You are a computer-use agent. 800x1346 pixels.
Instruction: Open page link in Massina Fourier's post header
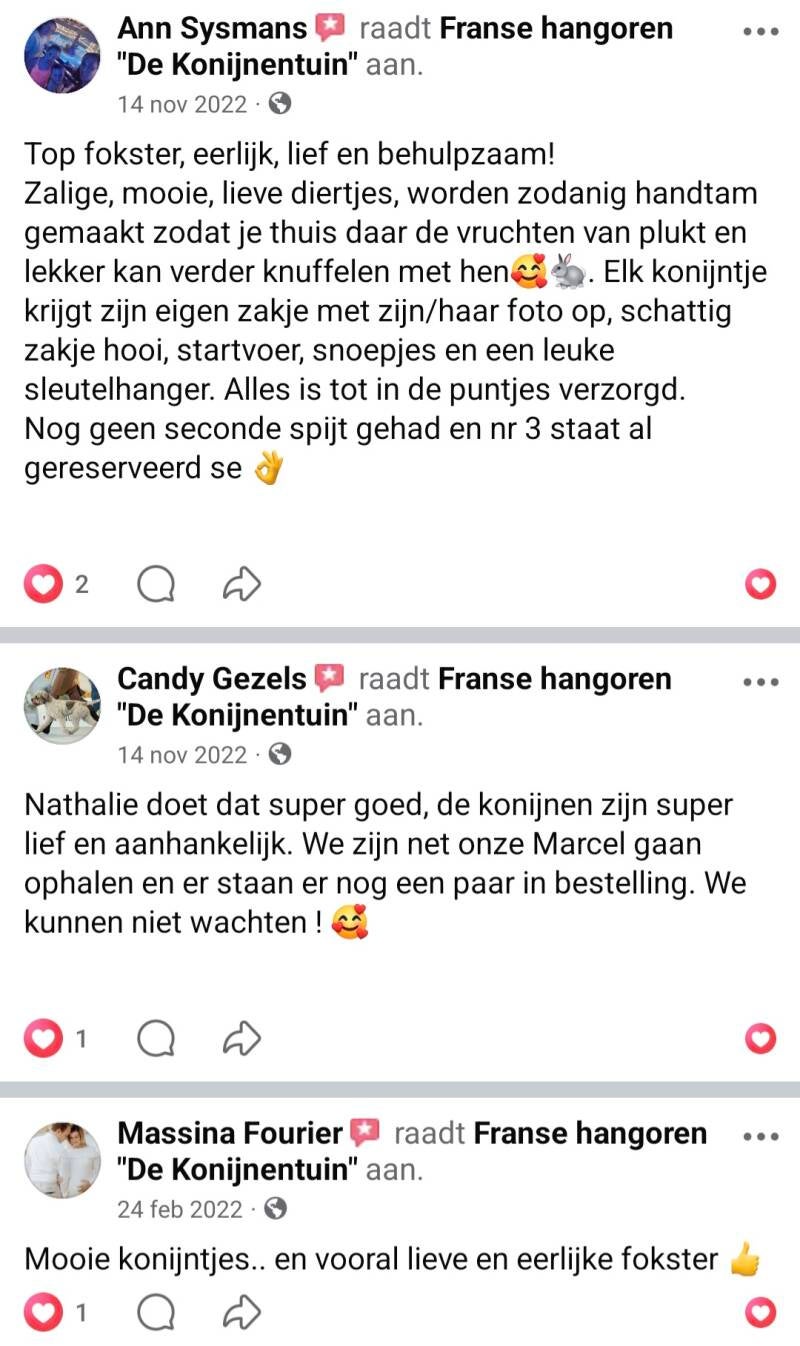[590, 1134]
